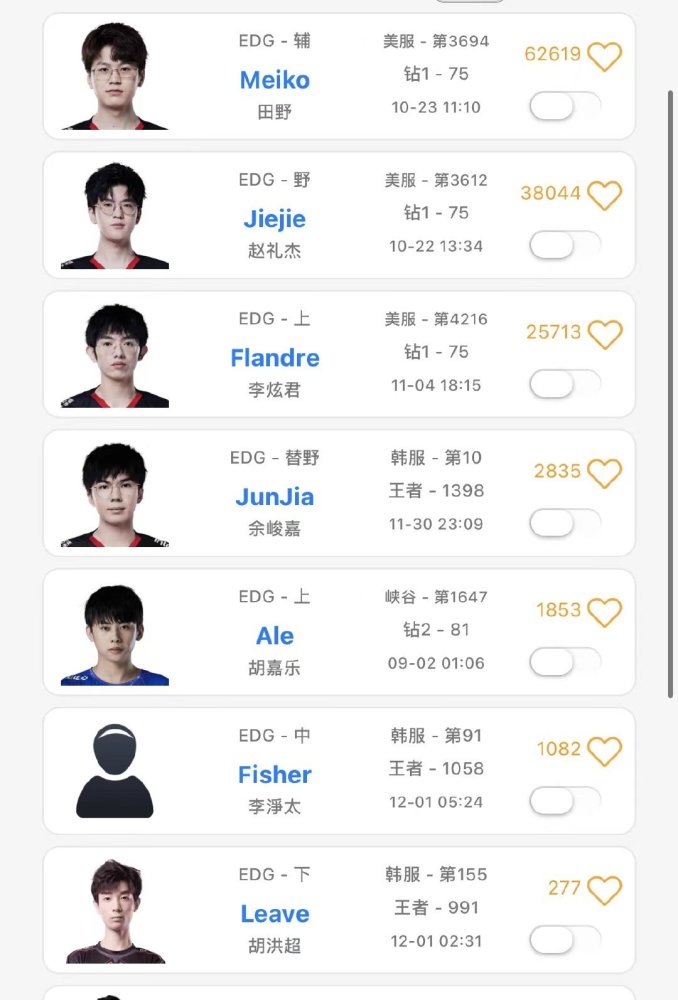Screen dimensions: 678x1000
Task: Switch on the toggle for JunJia
Action: click(x=565, y=523)
